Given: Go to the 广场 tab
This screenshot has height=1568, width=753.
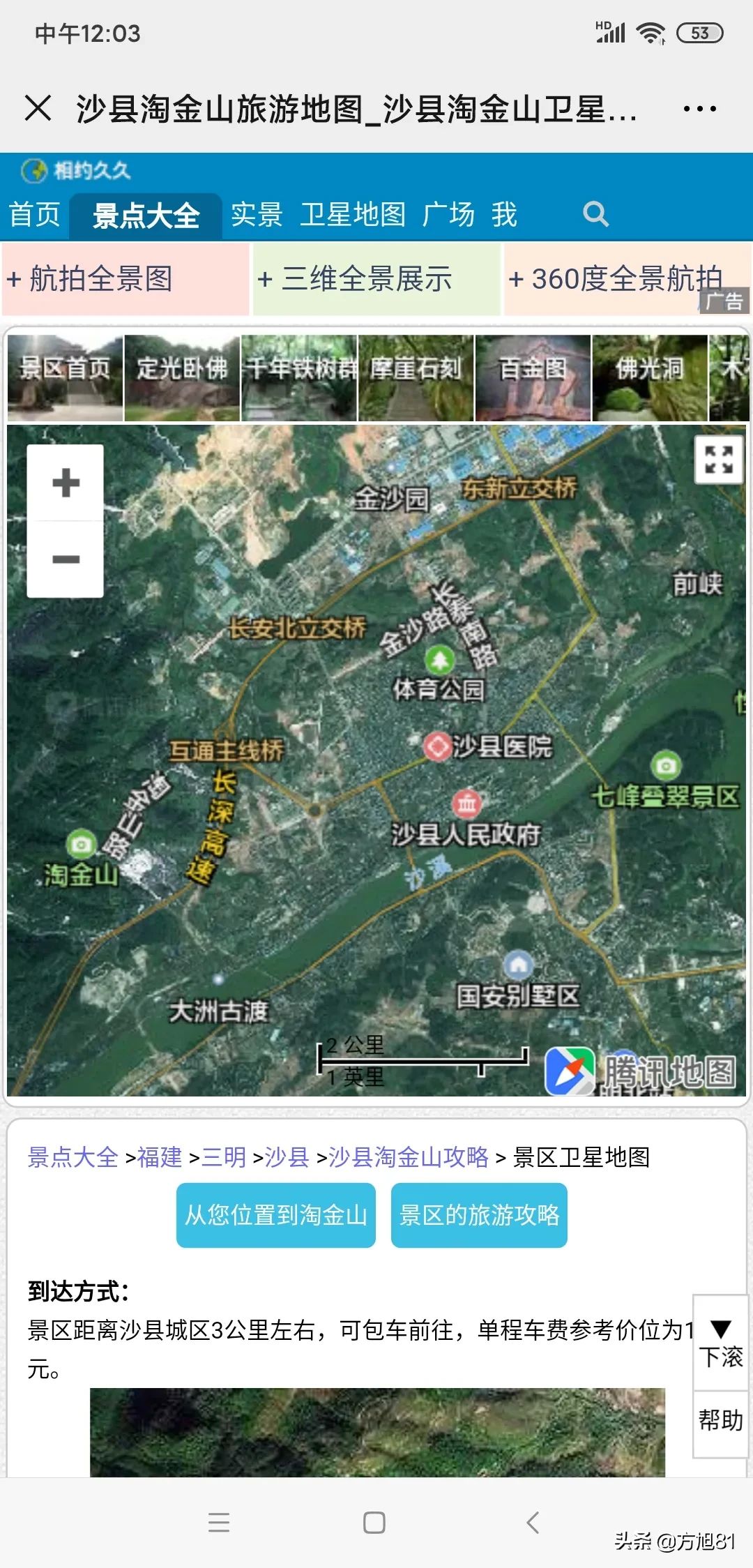Looking at the screenshot, I should (448, 215).
